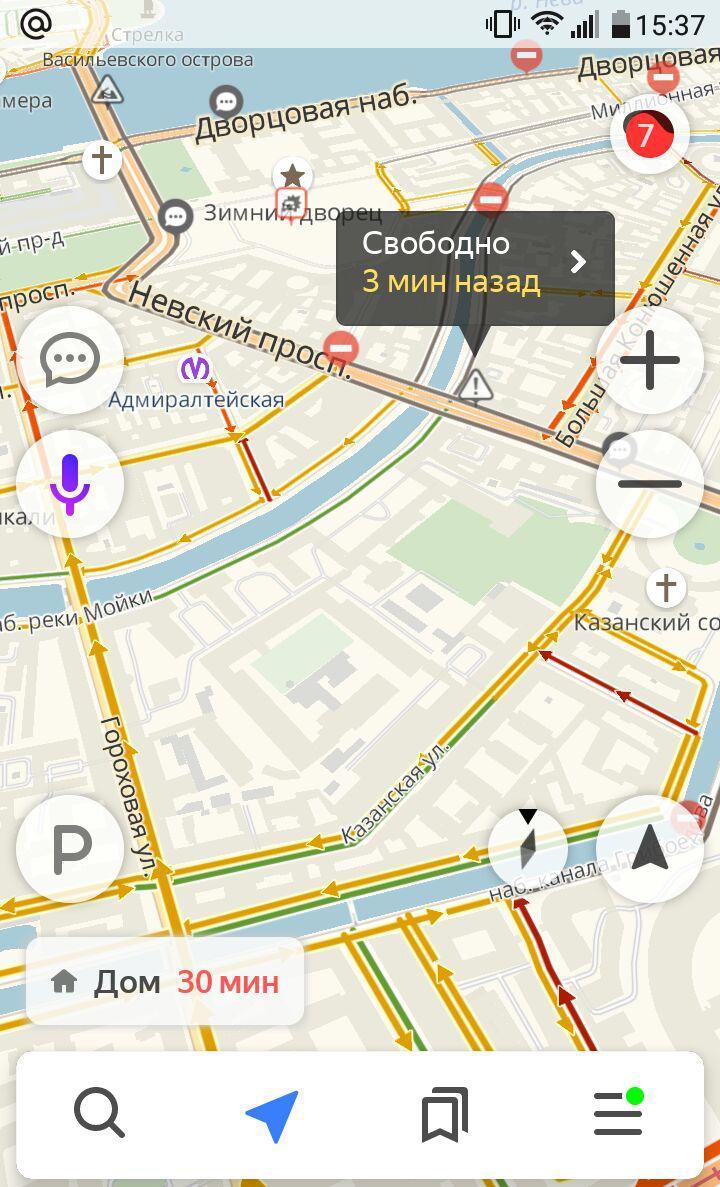Screen dimensions: 720x1187
Task: Open the hamburger menu tab
Action: tap(618, 1113)
